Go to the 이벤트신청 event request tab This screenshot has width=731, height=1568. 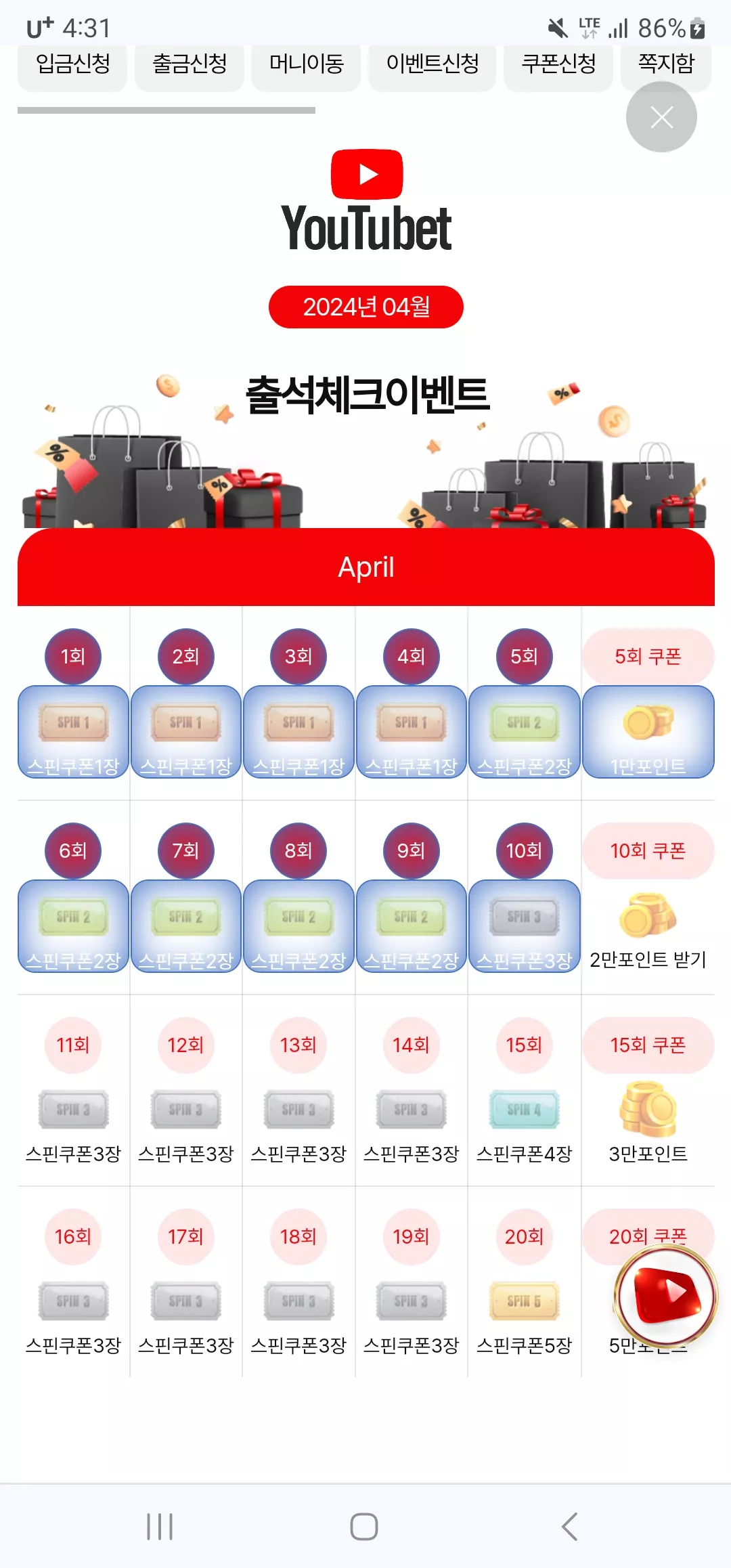[433, 65]
